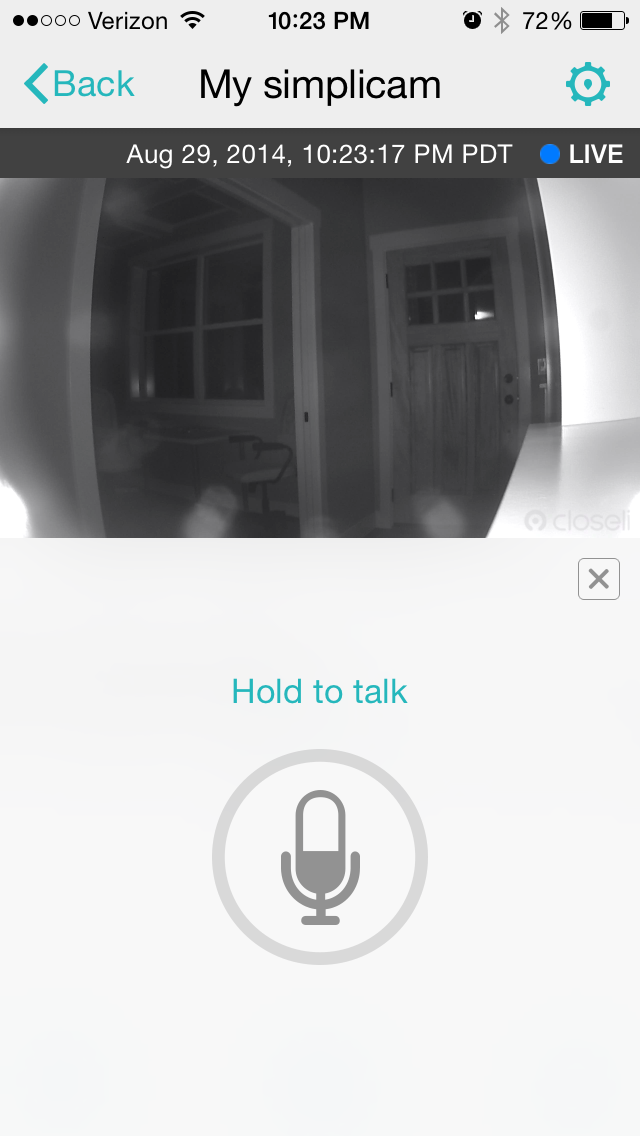Image resolution: width=640 pixels, height=1136 pixels.
Task: Tap the live camera video feed
Action: (x=320, y=357)
